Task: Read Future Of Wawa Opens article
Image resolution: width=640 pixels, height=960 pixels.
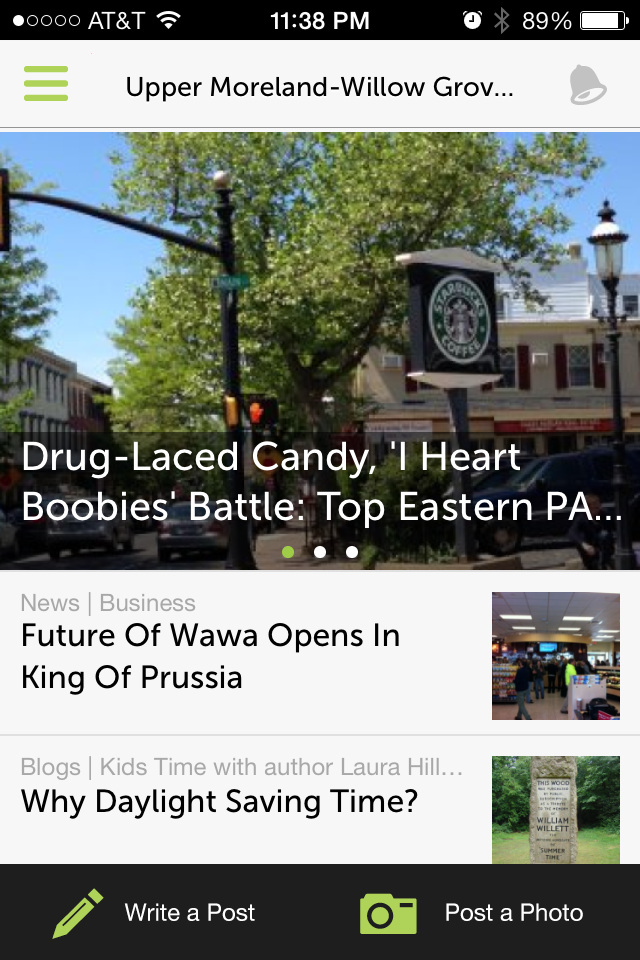Action: click(211, 656)
